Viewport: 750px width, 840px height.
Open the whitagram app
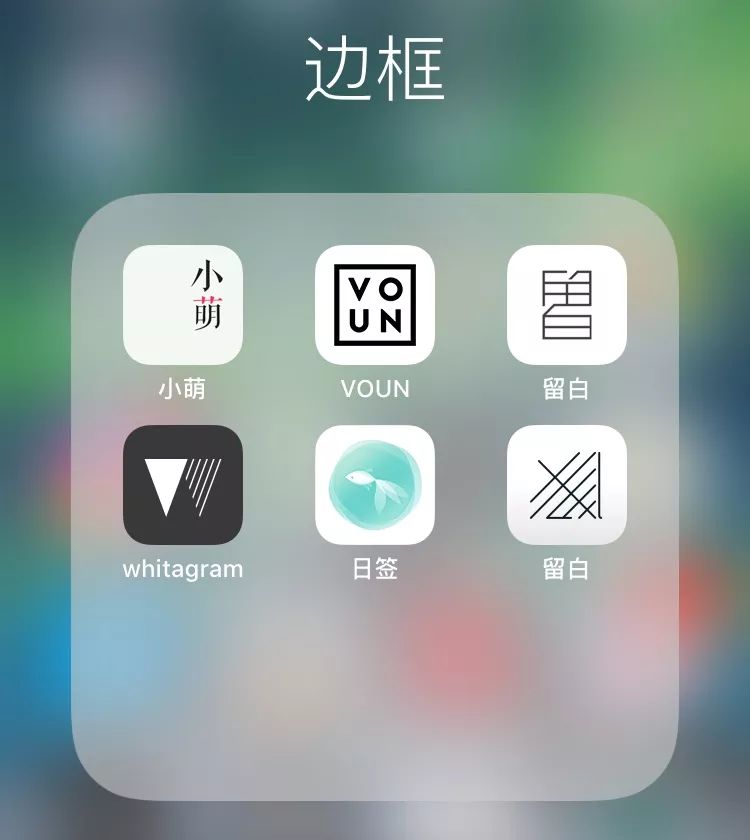point(183,487)
